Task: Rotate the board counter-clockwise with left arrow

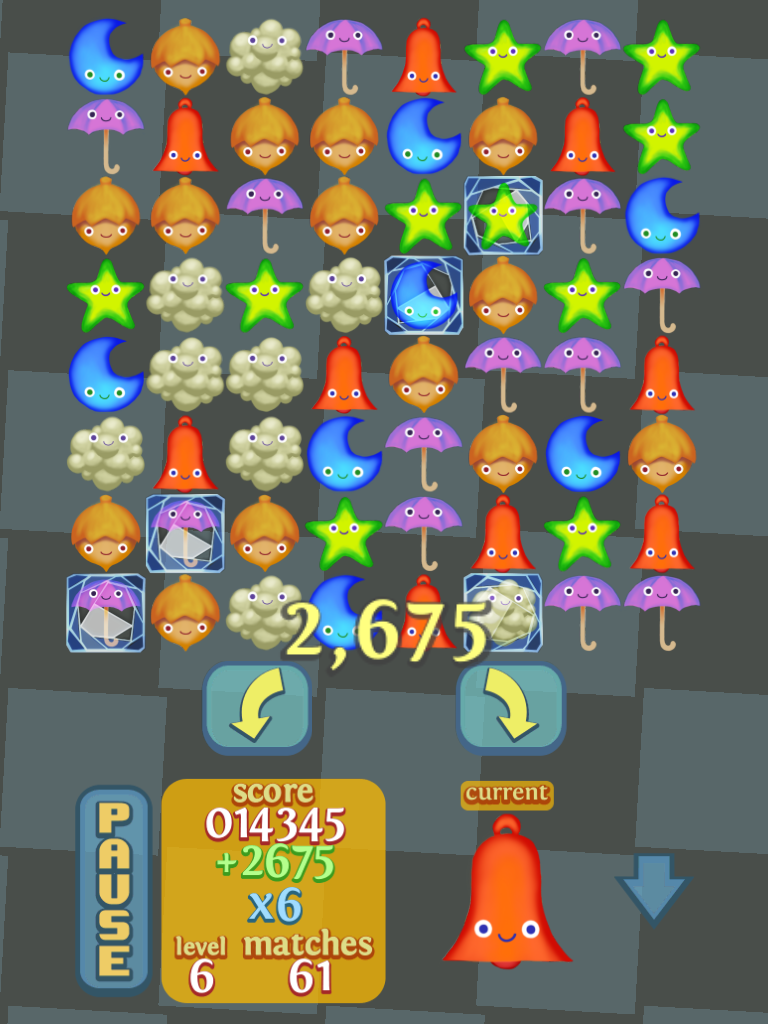Action: click(257, 707)
